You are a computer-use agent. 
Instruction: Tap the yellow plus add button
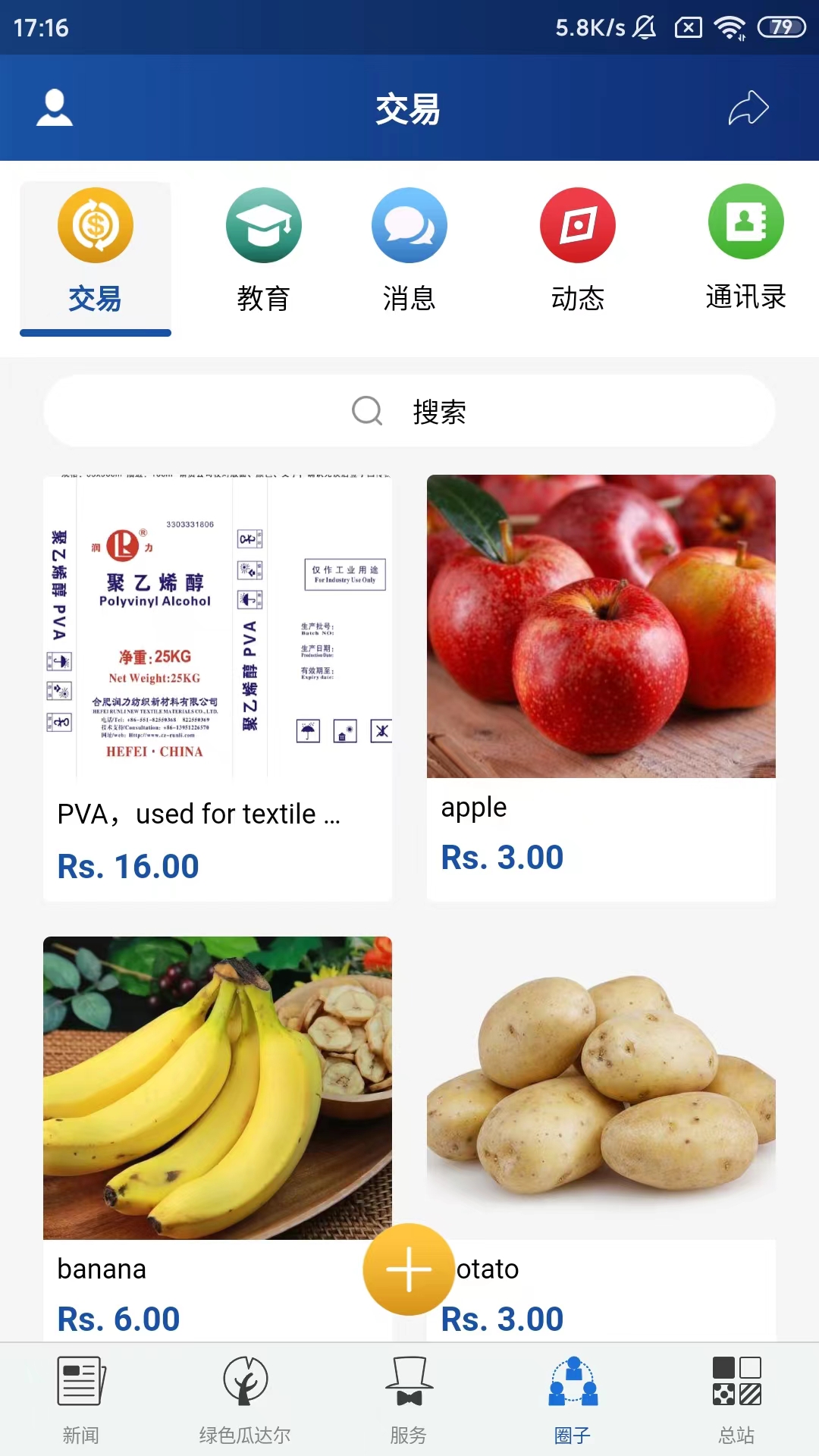(409, 1269)
